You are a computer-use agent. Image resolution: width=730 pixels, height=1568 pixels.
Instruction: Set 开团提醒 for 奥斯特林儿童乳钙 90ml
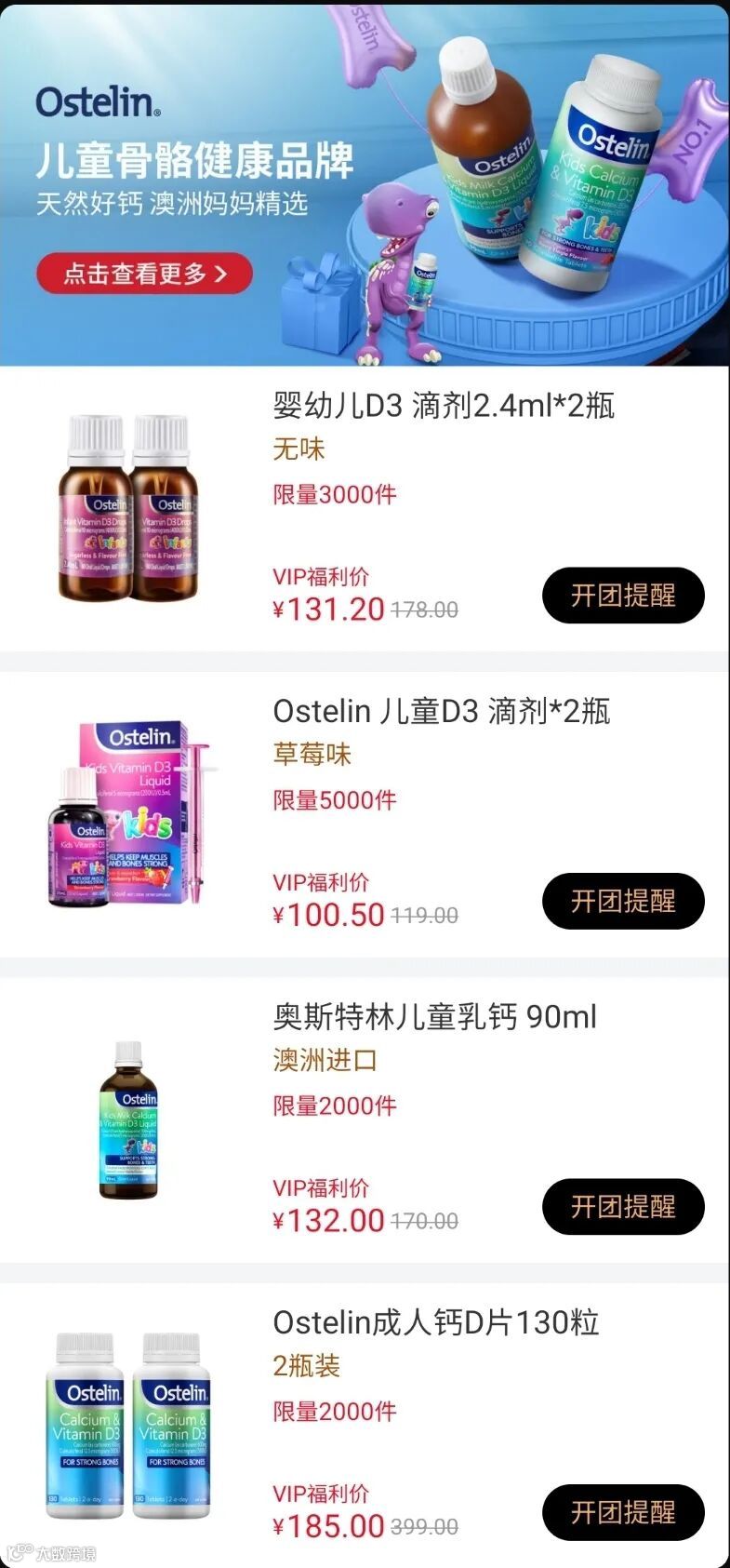pyautogui.click(x=622, y=1206)
